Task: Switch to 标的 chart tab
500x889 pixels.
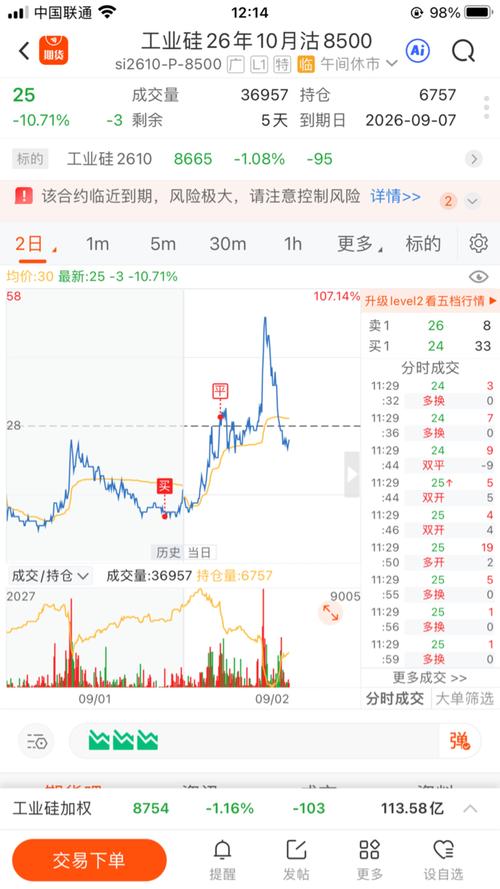Action: click(x=423, y=244)
